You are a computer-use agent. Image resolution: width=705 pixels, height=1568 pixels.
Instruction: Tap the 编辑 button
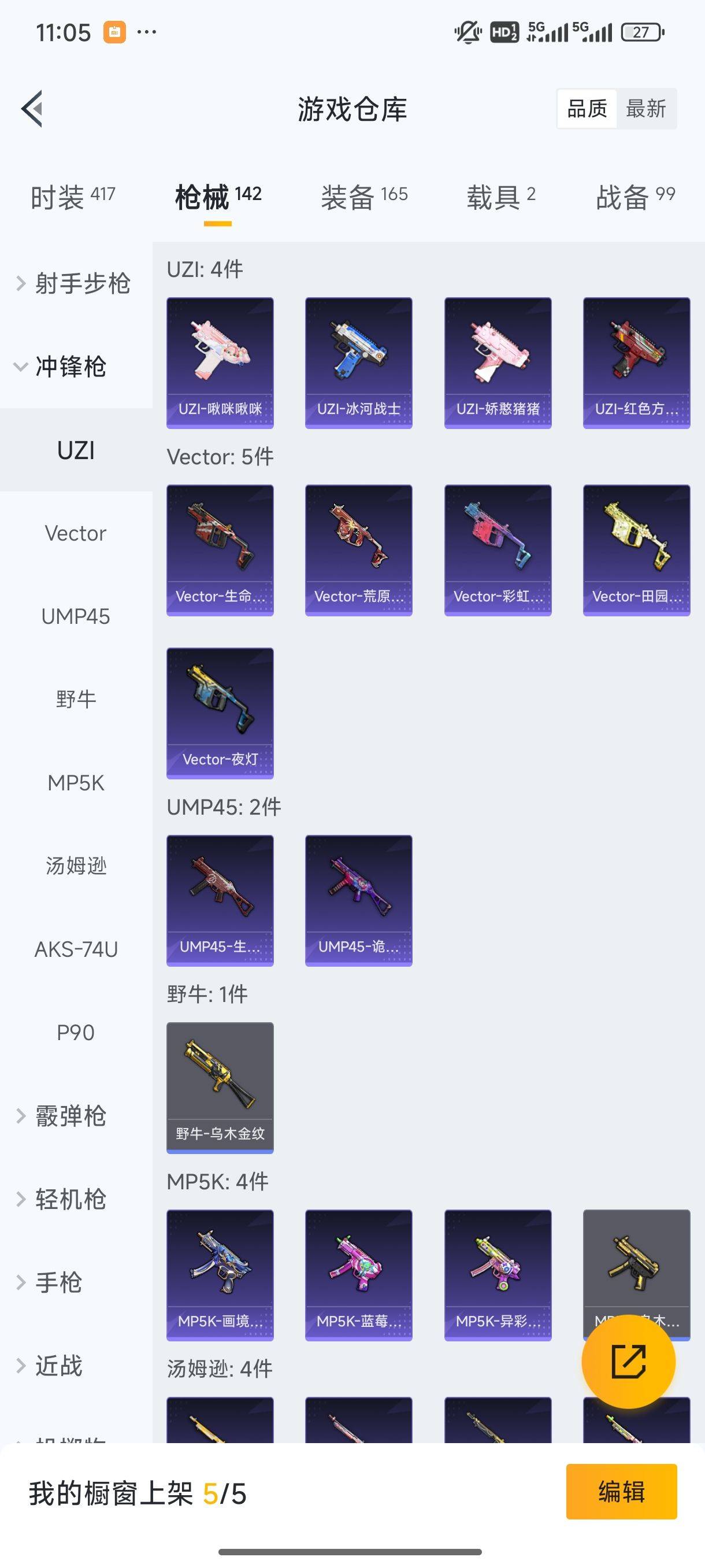click(x=621, y=1491)
